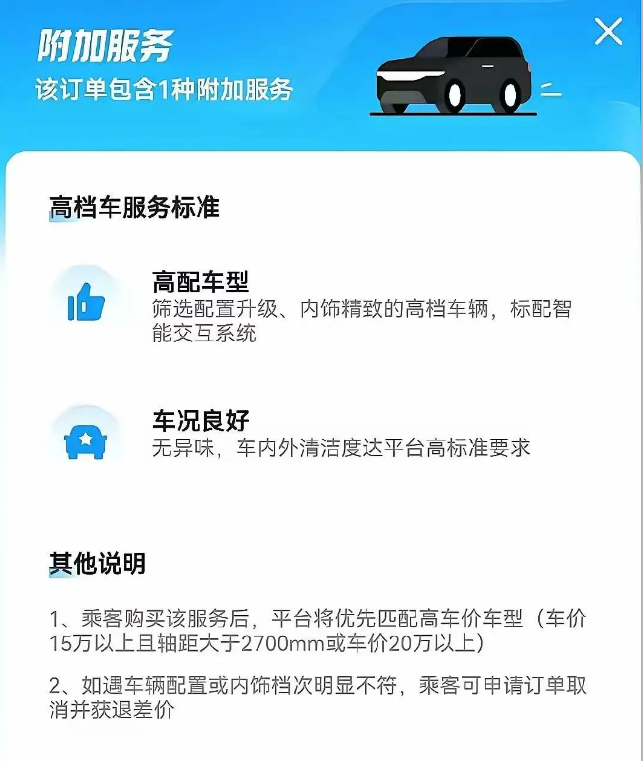Close the 附加服务 panel
Viewport: 643px width, 761px height.
(608, 32)
